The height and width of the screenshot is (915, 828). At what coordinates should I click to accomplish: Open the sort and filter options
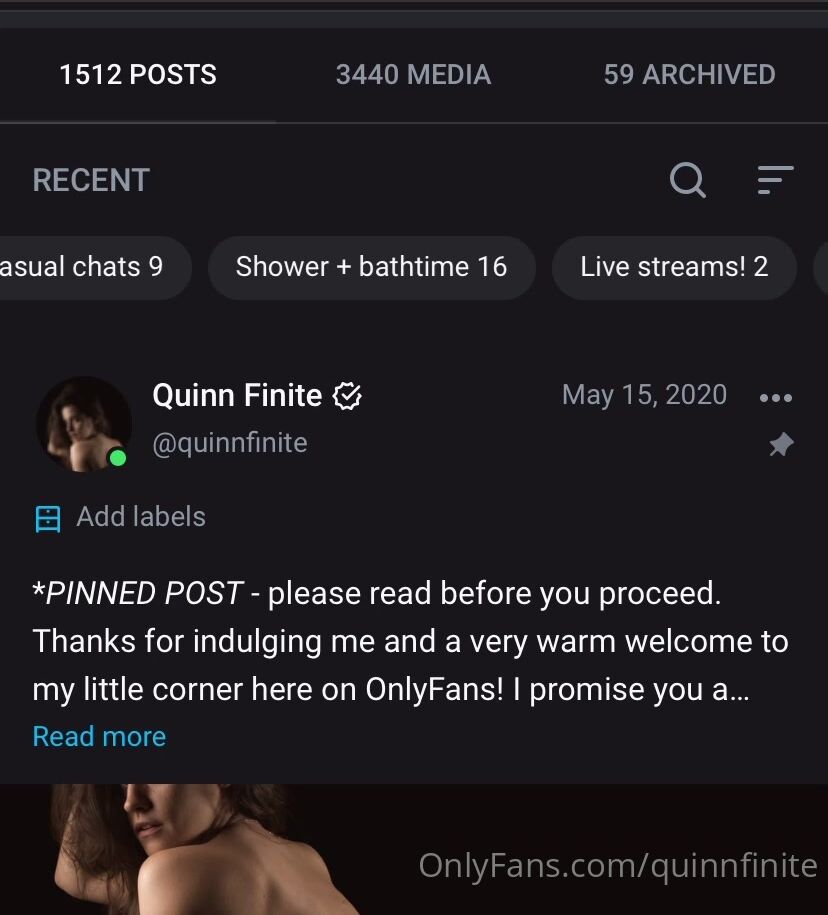[x=775, y=180]
